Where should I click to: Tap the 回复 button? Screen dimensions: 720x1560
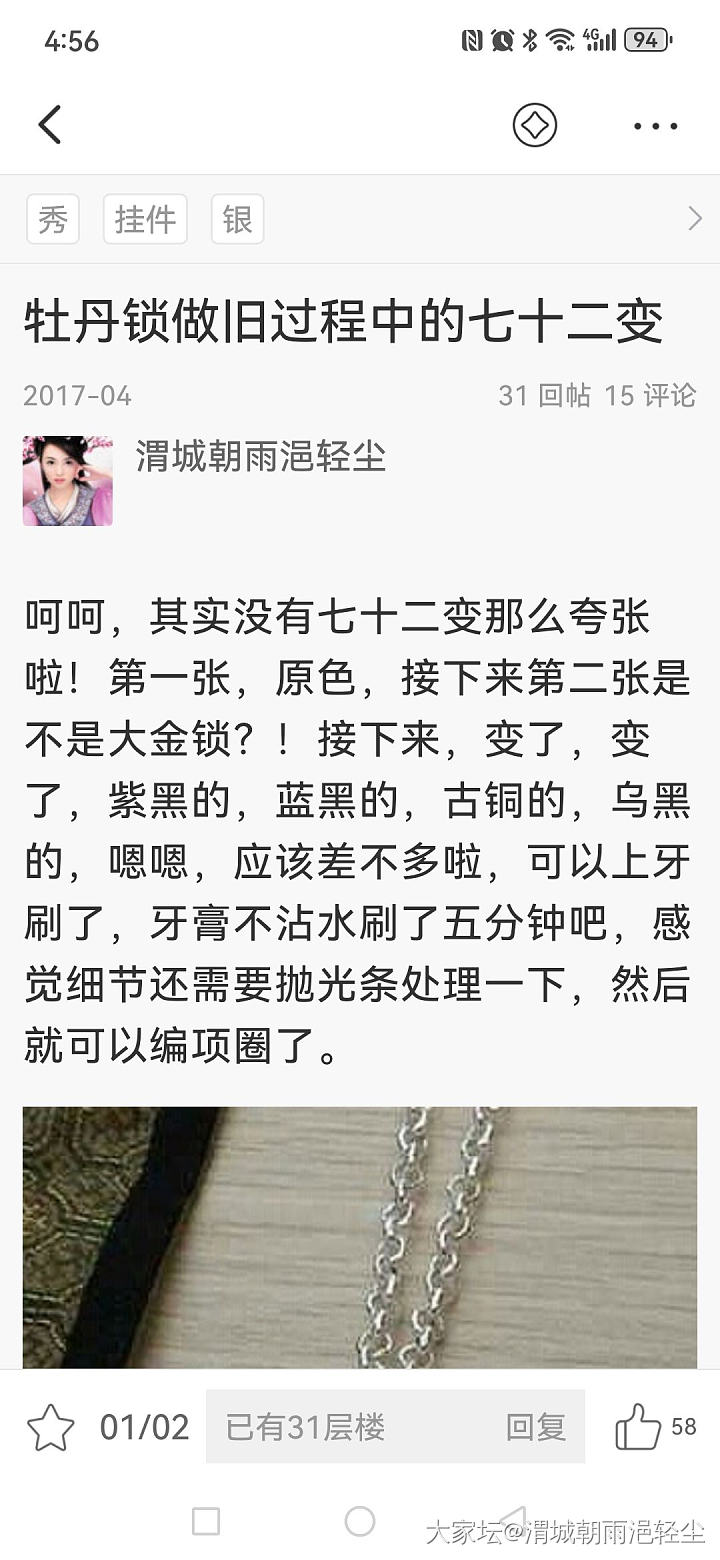tap(536, 1427)
